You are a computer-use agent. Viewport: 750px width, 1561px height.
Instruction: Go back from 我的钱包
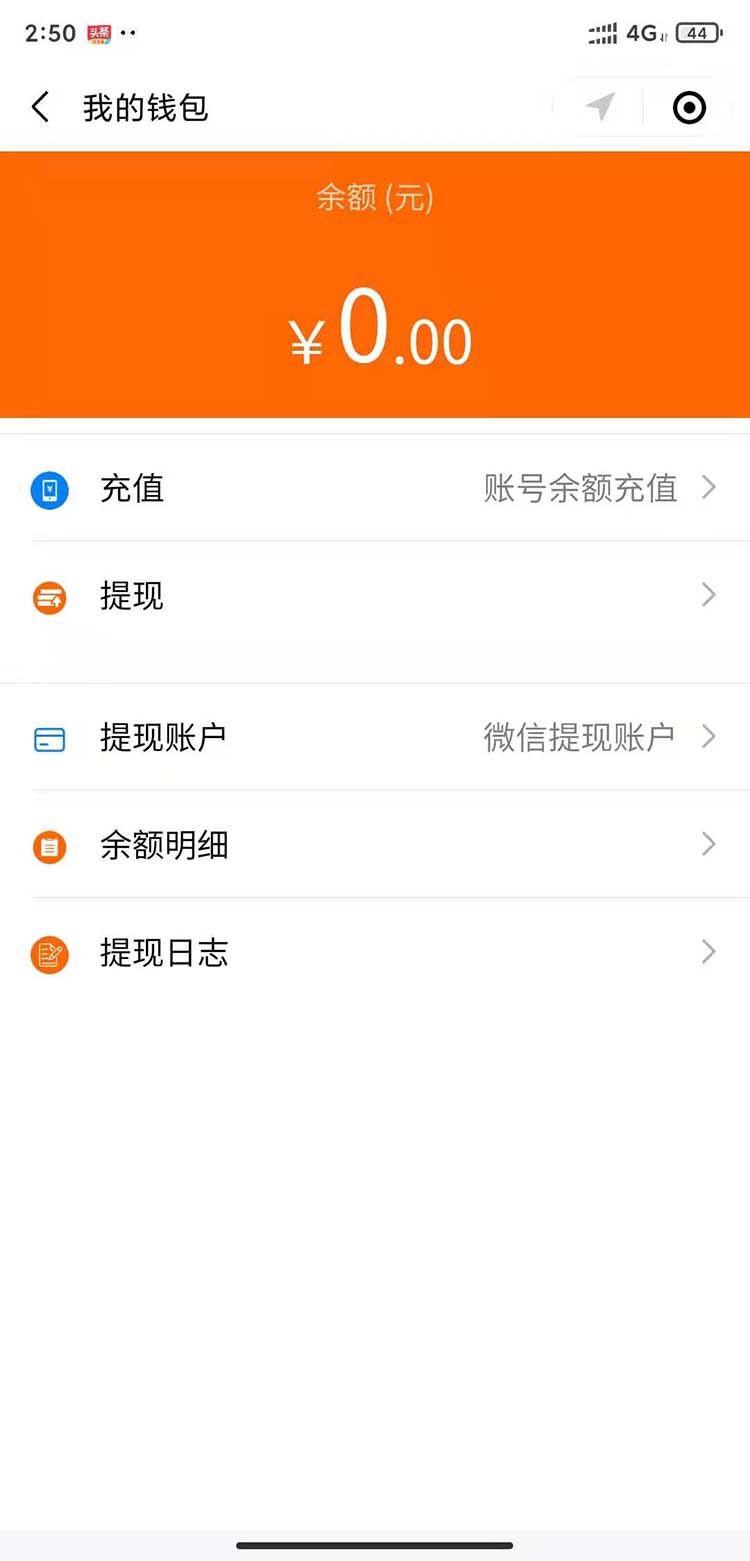coord(41,107)
